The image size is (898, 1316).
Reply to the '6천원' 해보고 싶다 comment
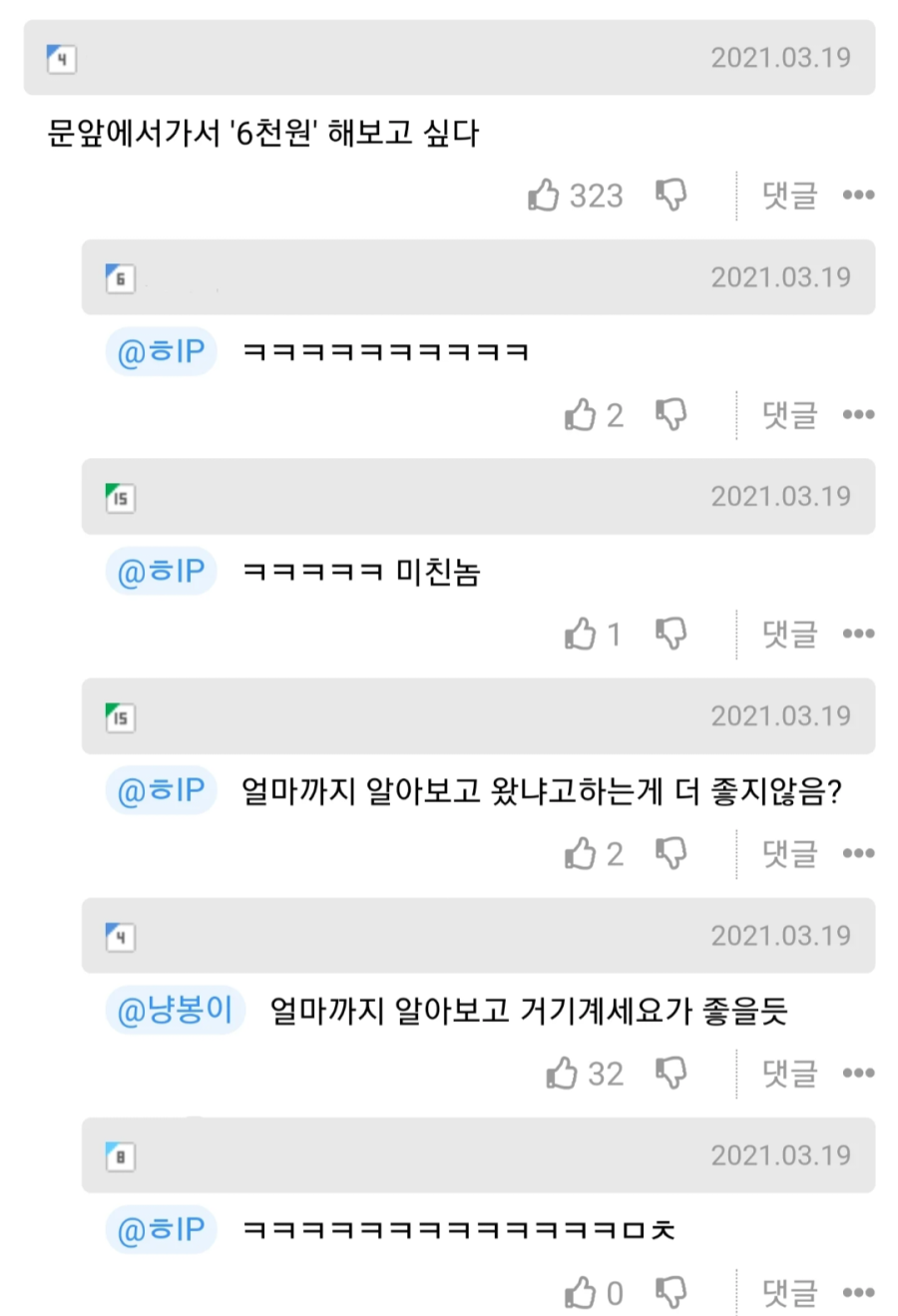click(x=789, y=195)
